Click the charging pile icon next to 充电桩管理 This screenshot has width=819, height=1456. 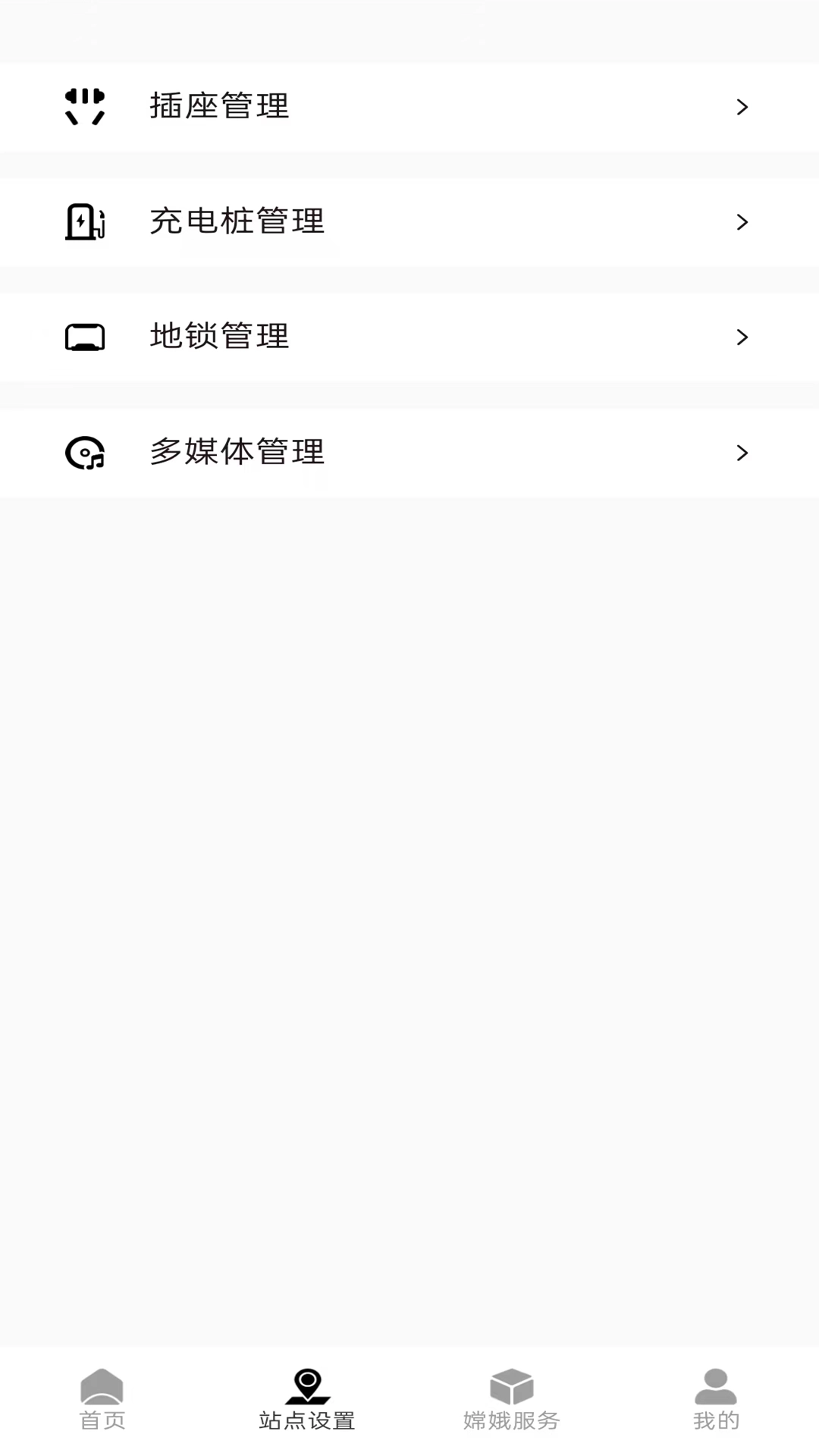click(x=85, y=222)
